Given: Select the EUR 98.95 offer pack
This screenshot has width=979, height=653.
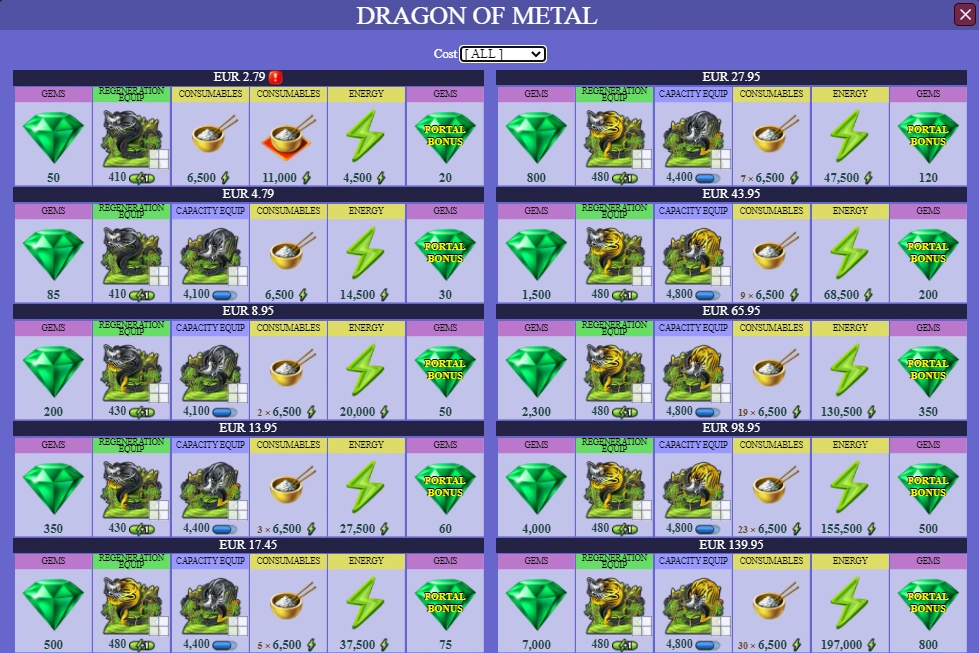Looking at the screenshot, I should [x=731, y=428].
